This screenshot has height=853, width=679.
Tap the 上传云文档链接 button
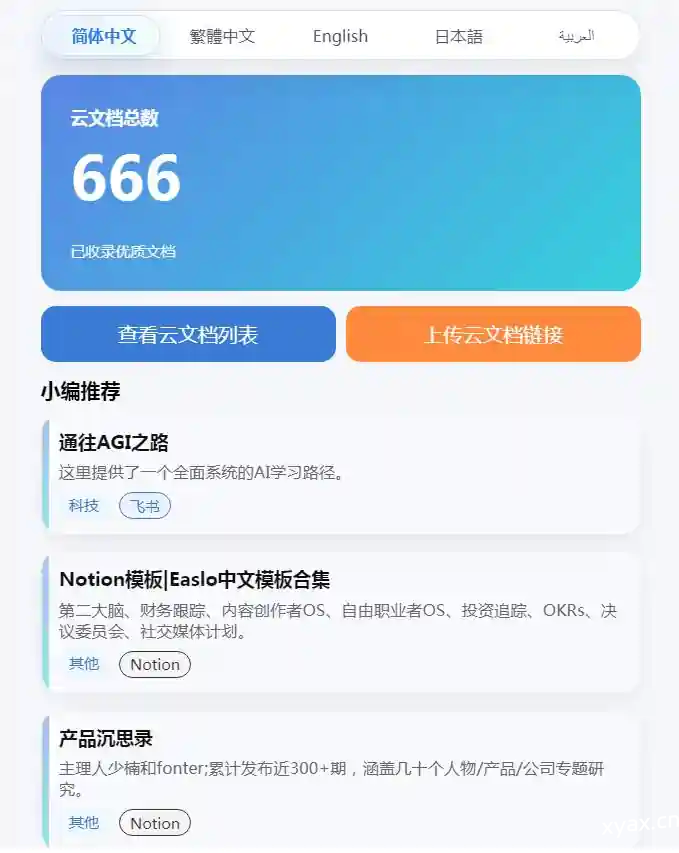tap(493, 334)
